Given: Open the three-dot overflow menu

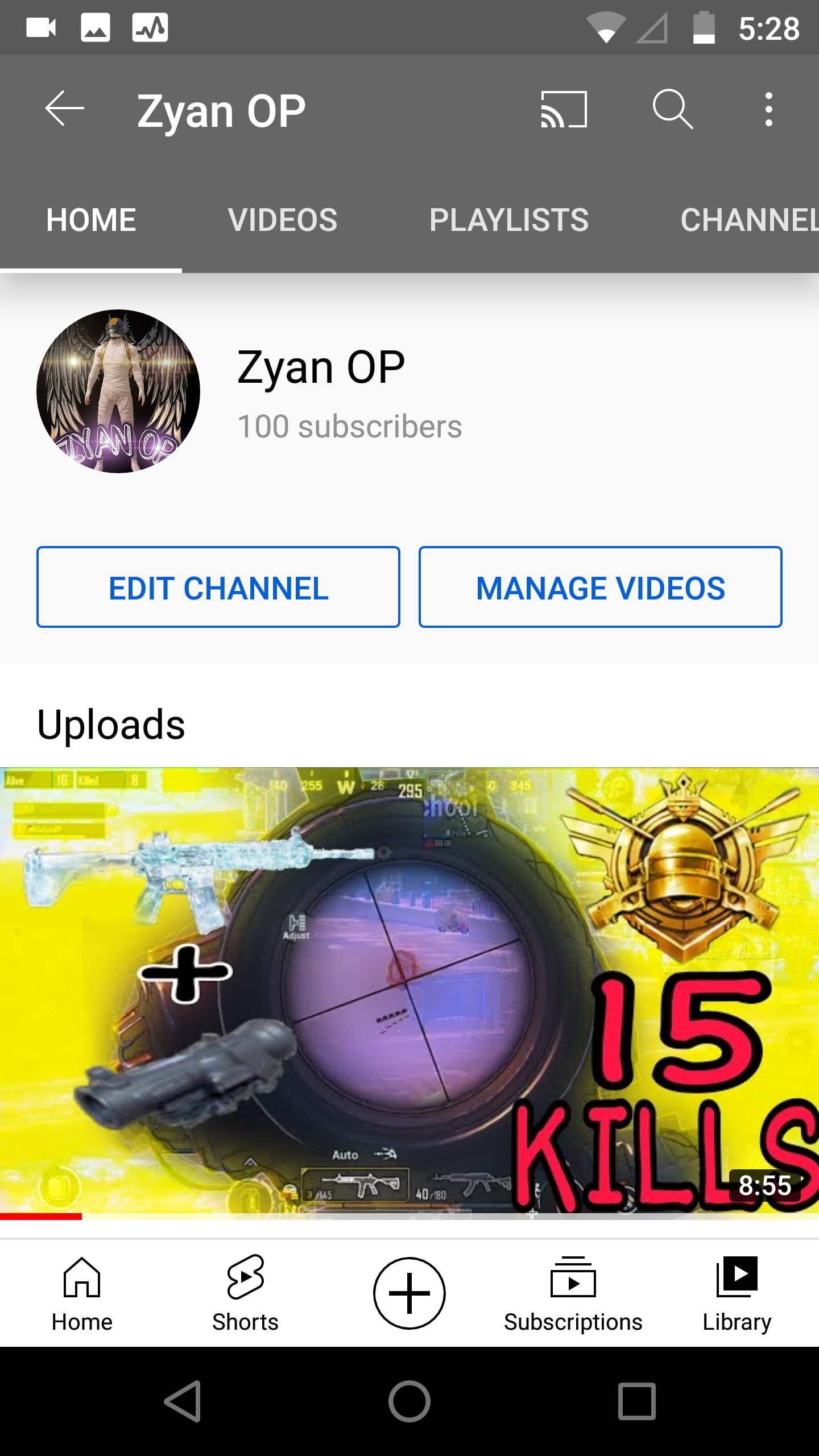Looking at the screenshot, I should click(768, 109).
